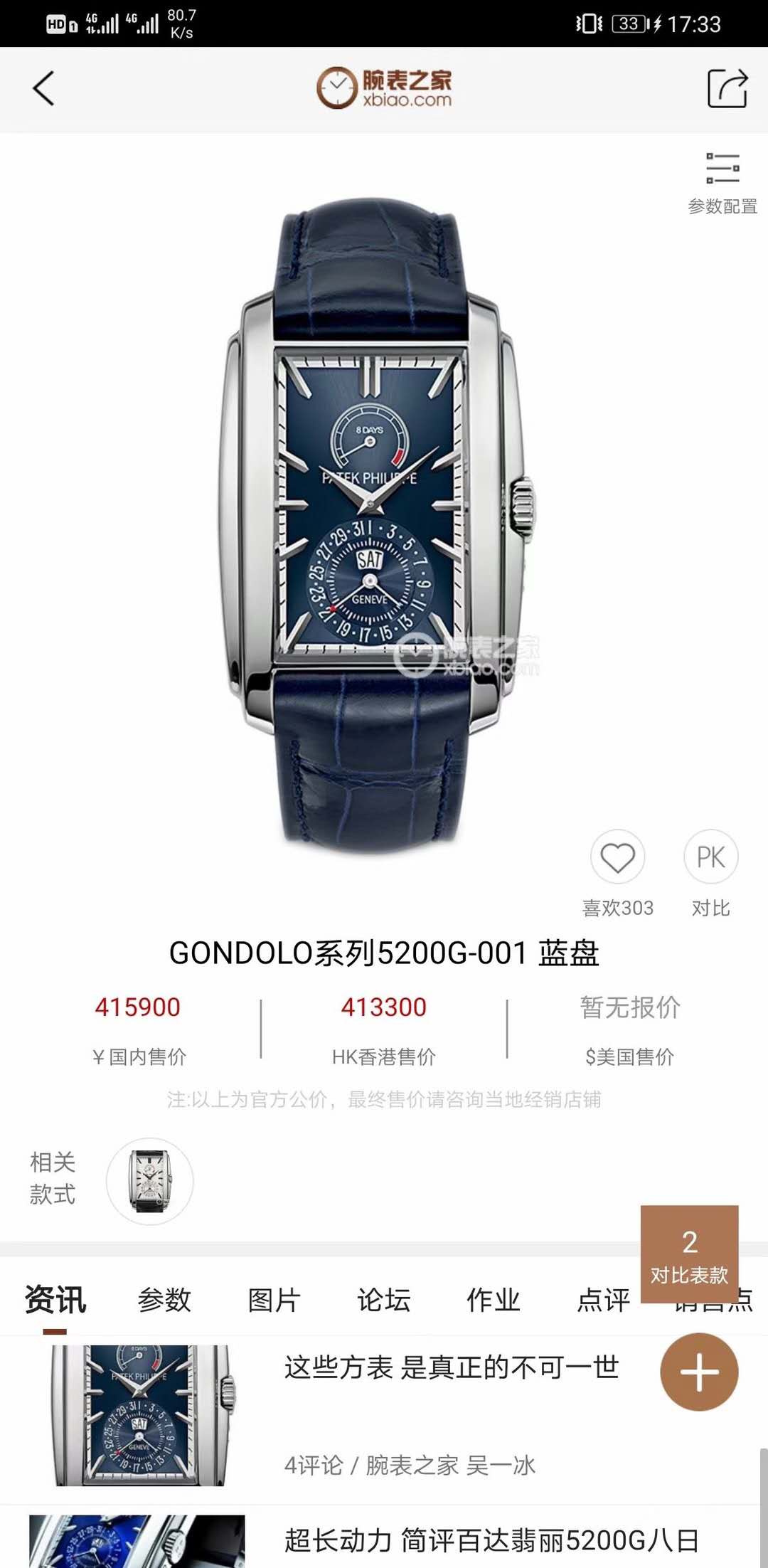Switch to the 点评 tab

602,1301
